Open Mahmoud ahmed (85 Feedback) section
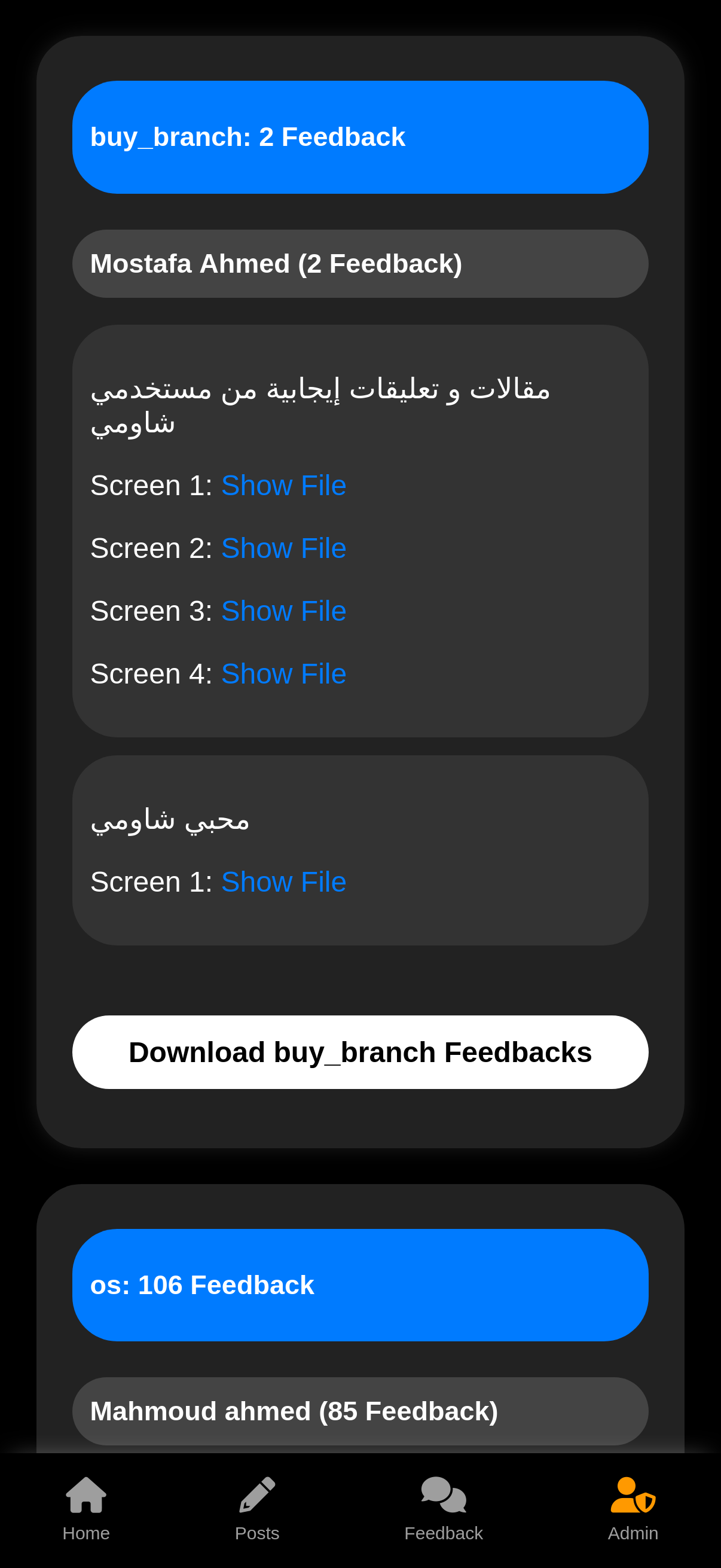The height and width of the screenshot is (1568, 721). tap(360, 1411)
